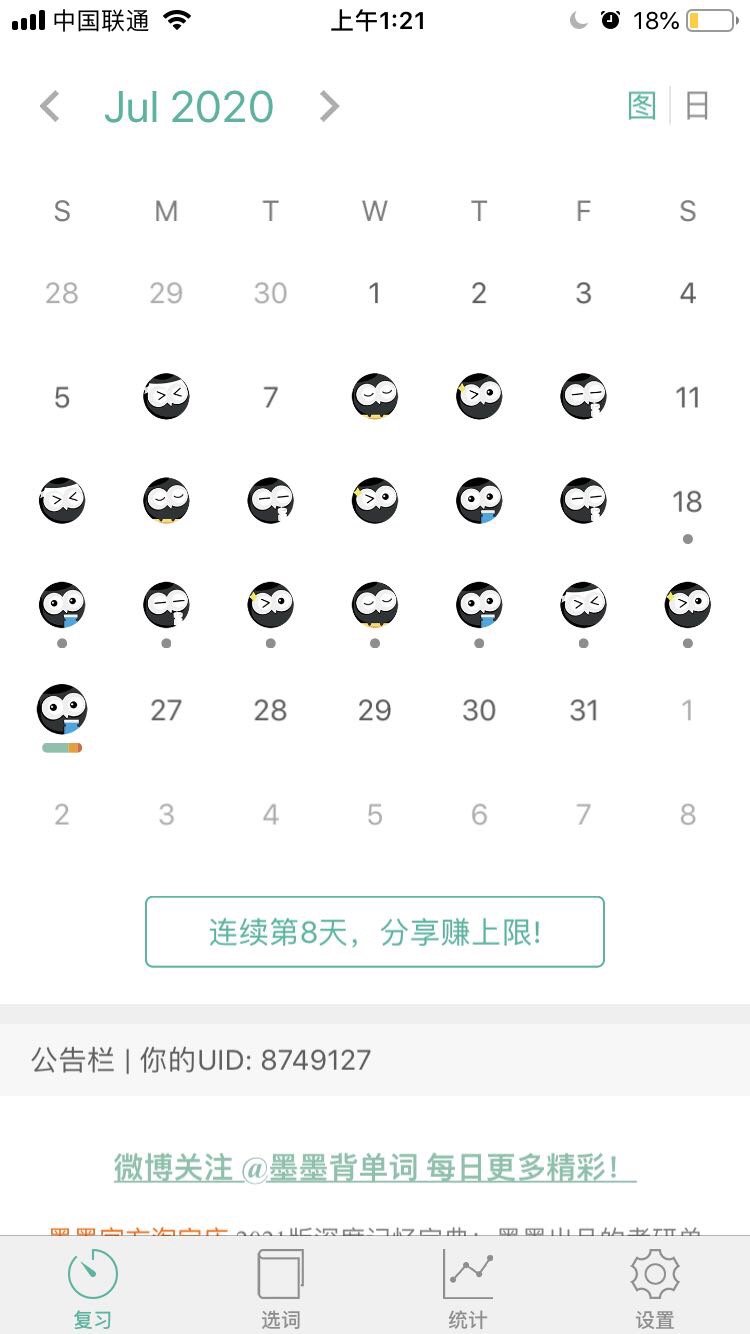The height and width of the screenshot is (1334, 750).
Task: Select July 18 on the calendar
Action: click(687, 502)
